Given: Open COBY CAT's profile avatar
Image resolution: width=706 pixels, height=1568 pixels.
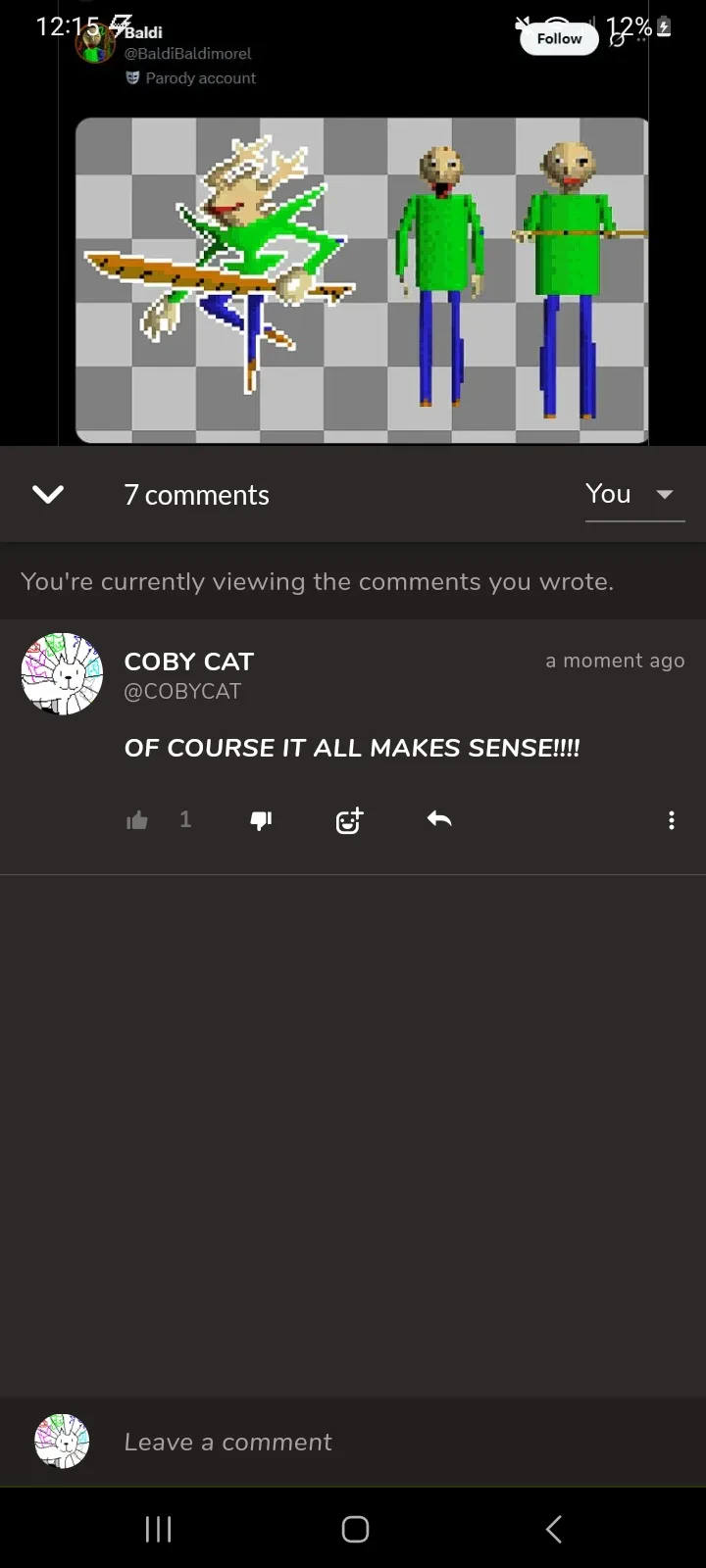Looking at the screenshot, I should 62,673.
